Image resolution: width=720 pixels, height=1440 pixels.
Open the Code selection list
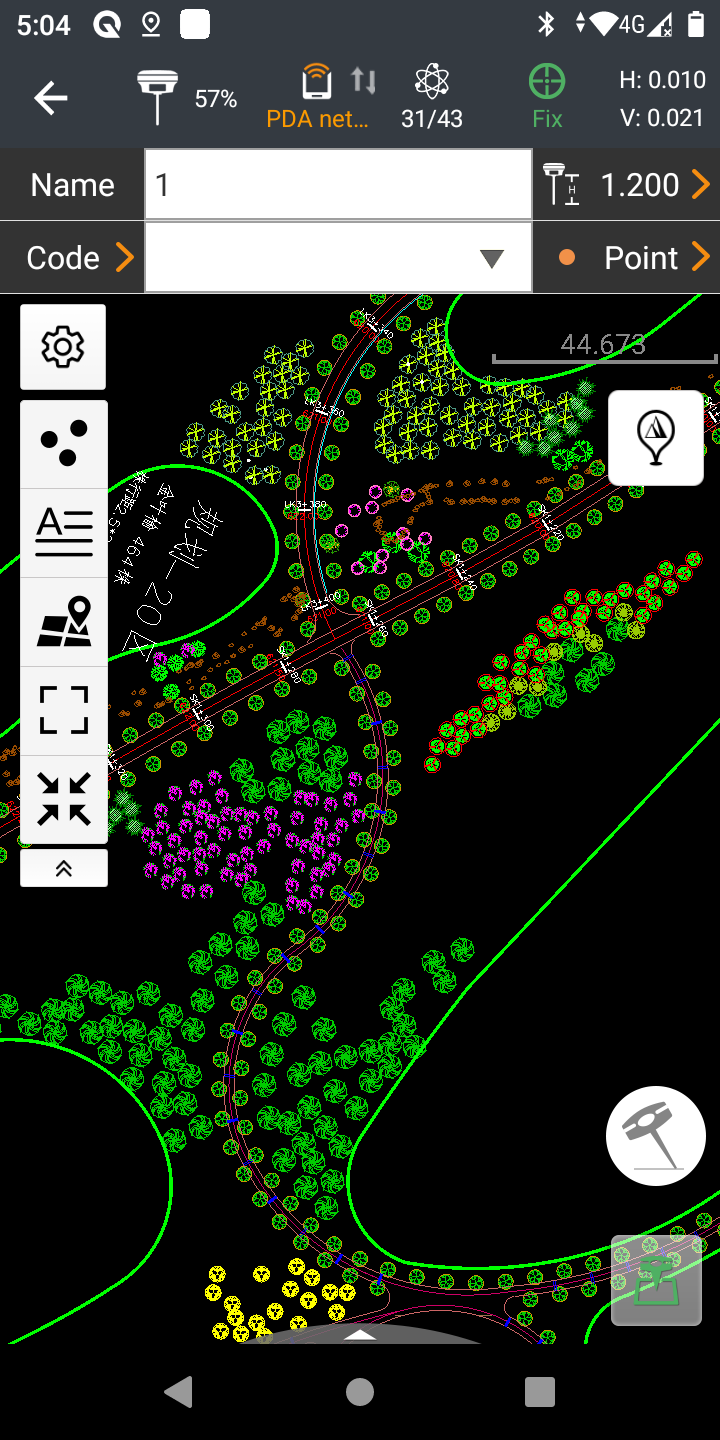tap(73, 258)
